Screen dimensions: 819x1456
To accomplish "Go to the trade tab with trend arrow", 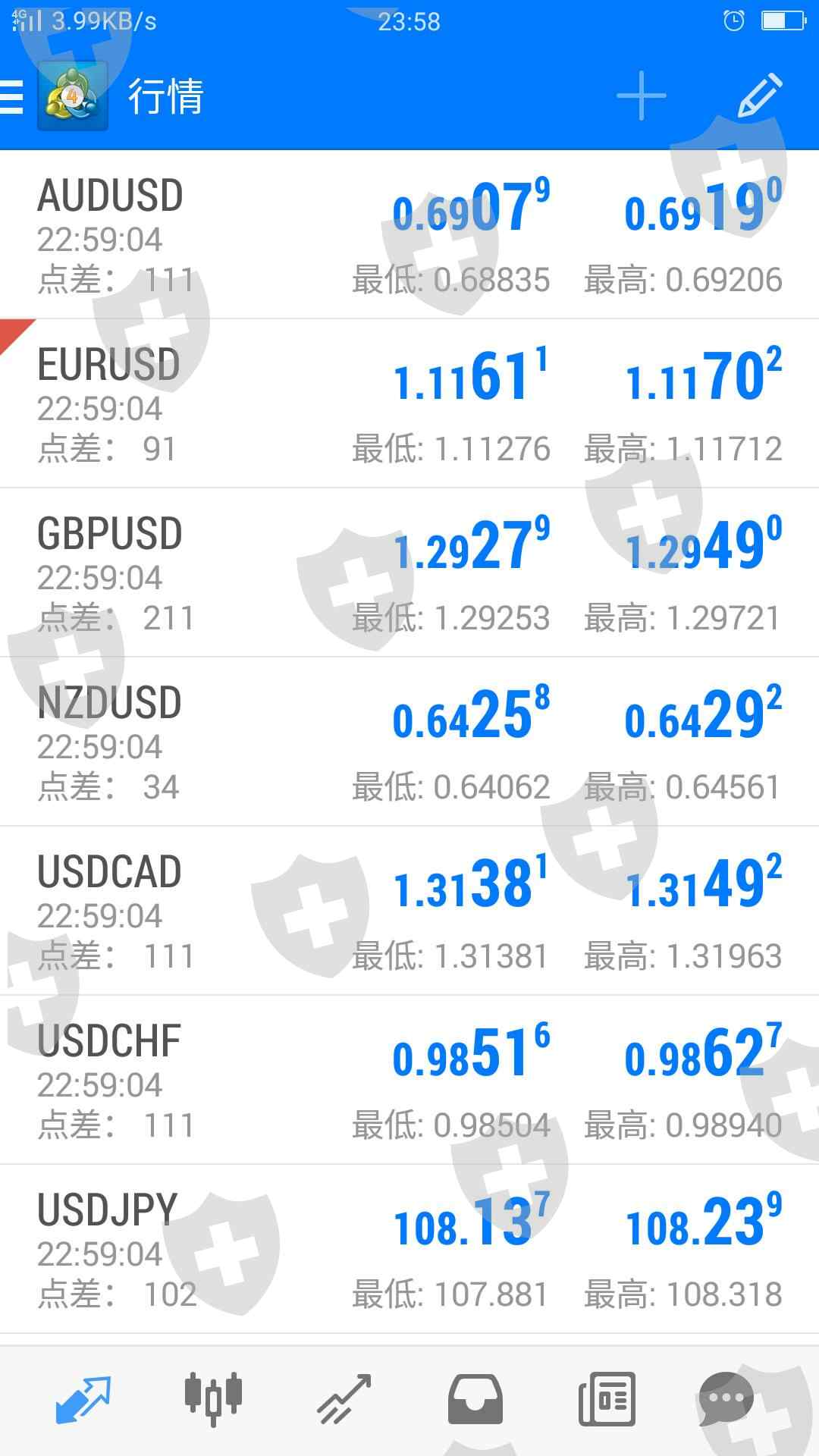I will coord(344,1398).
